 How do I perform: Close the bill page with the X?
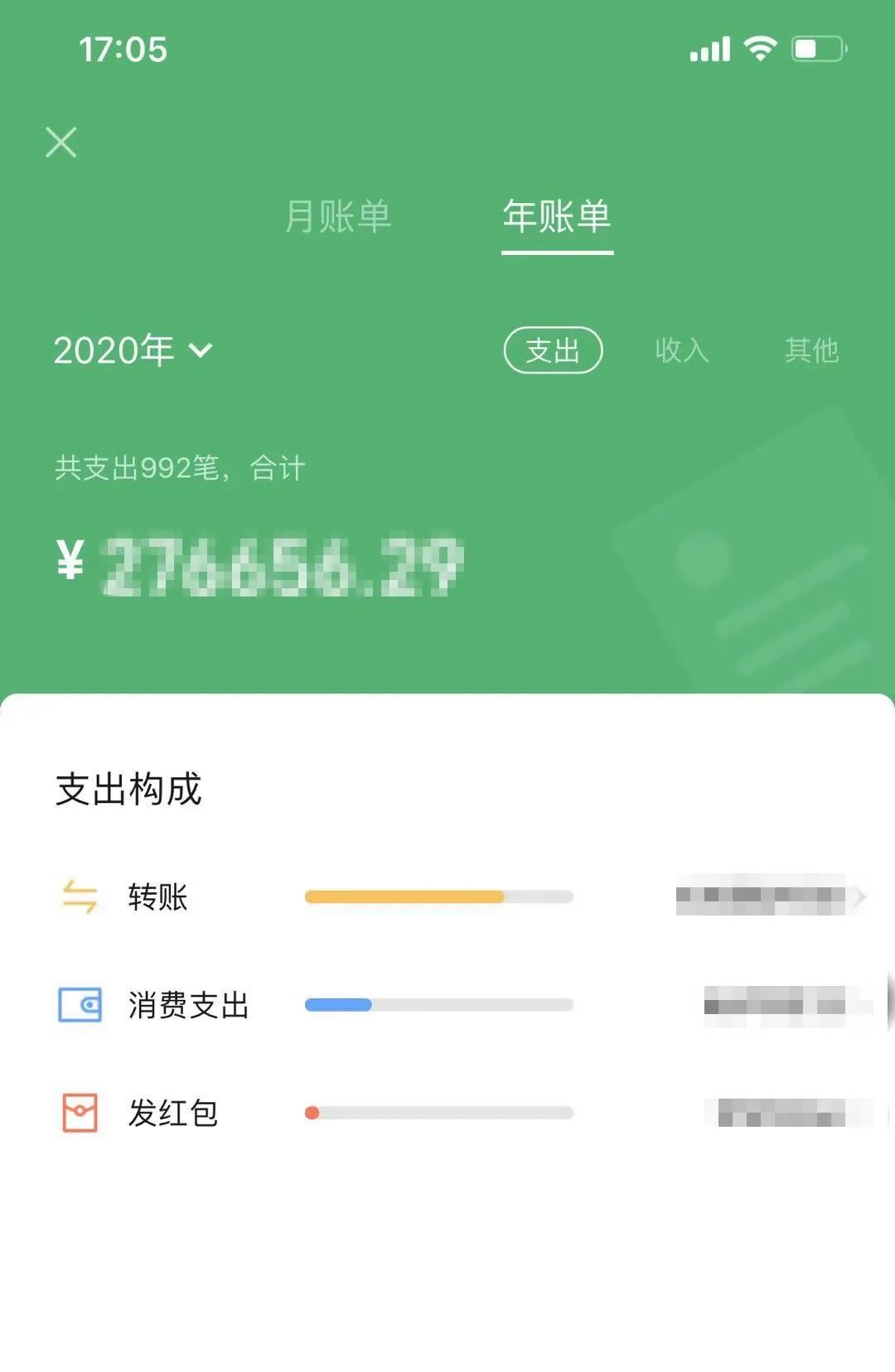point(62,143)
